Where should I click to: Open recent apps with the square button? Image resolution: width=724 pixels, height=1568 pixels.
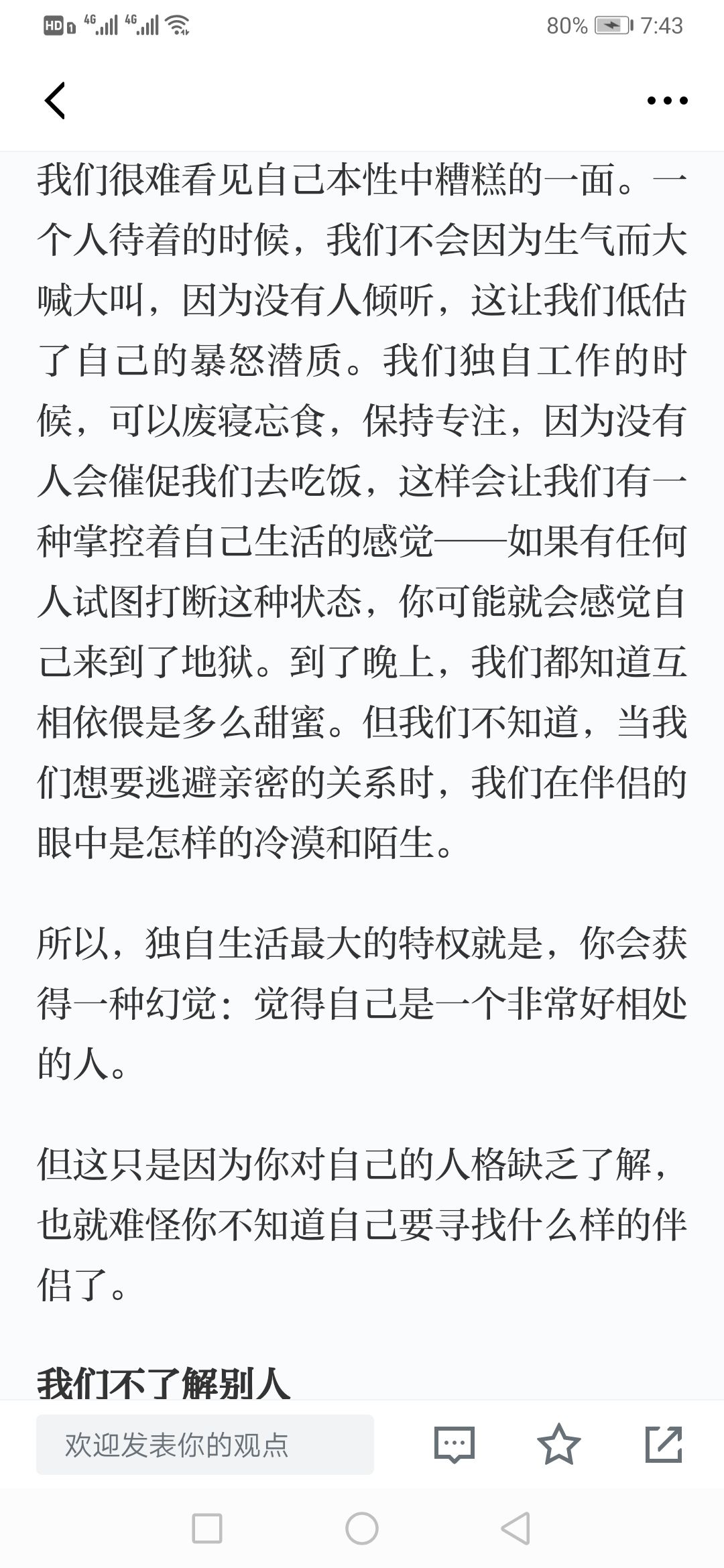click(x=207, y=1529)
